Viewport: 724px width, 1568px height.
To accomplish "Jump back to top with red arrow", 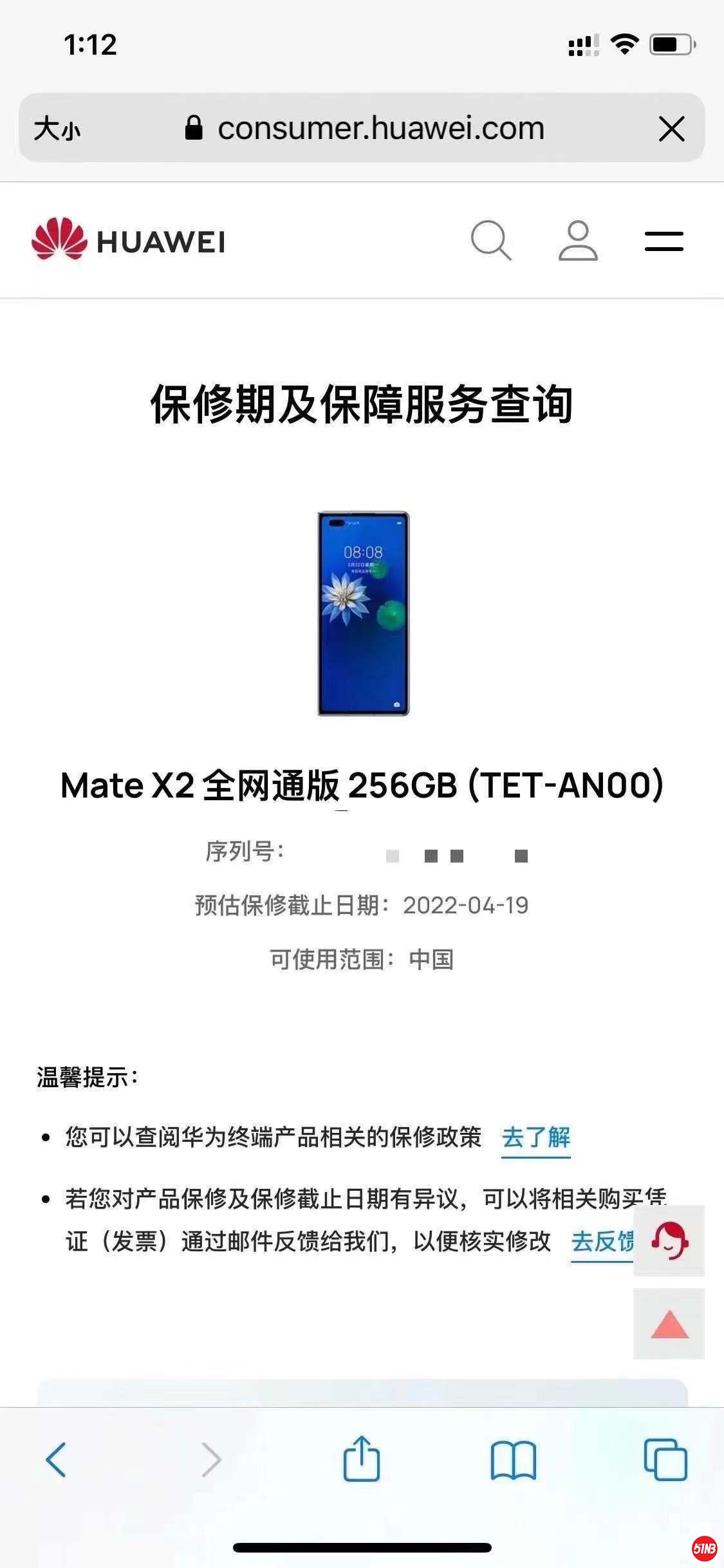I will (669, 1324).
